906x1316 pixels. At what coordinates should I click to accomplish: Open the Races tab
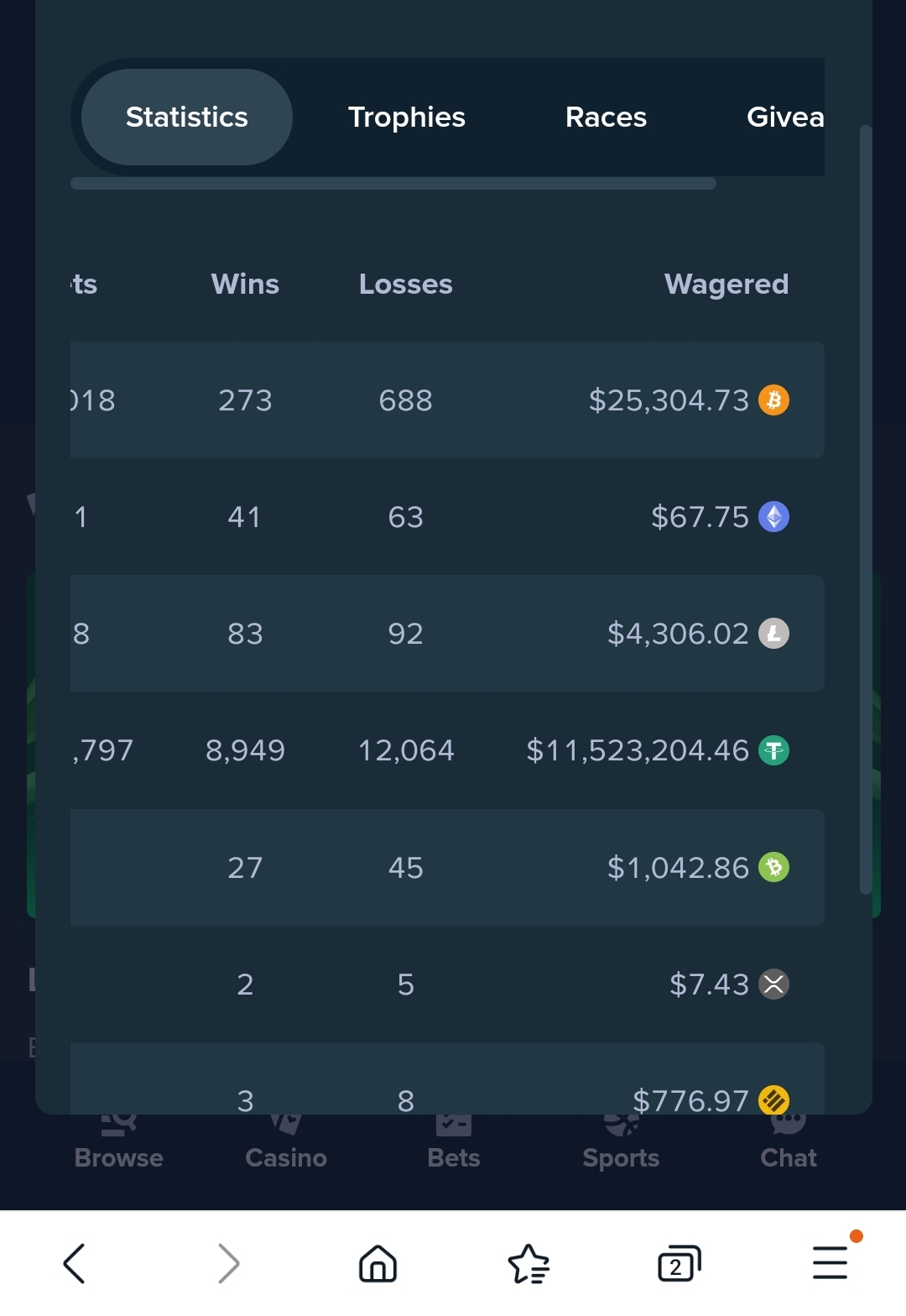click(x=606, y=117)
